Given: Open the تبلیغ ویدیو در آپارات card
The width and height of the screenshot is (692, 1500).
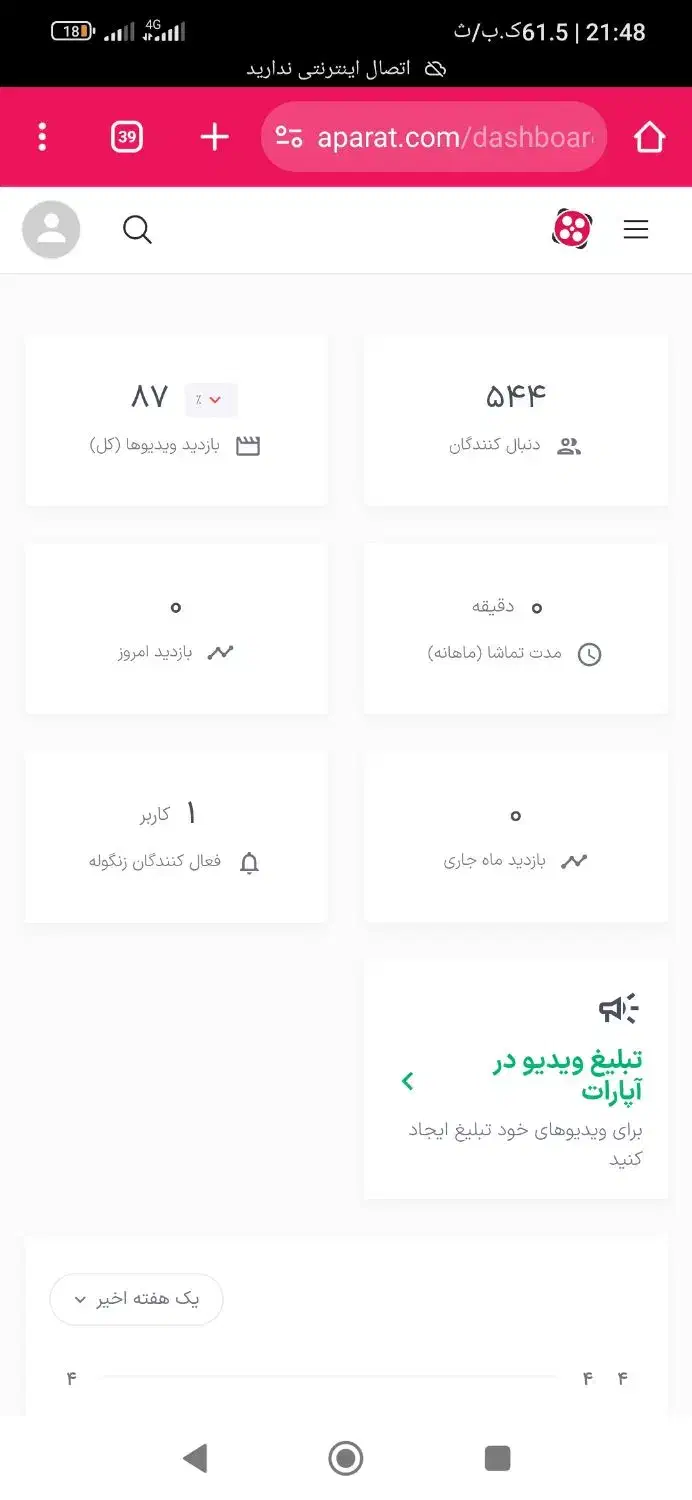Looking at the screenshot, I should tap(515, 1080).
